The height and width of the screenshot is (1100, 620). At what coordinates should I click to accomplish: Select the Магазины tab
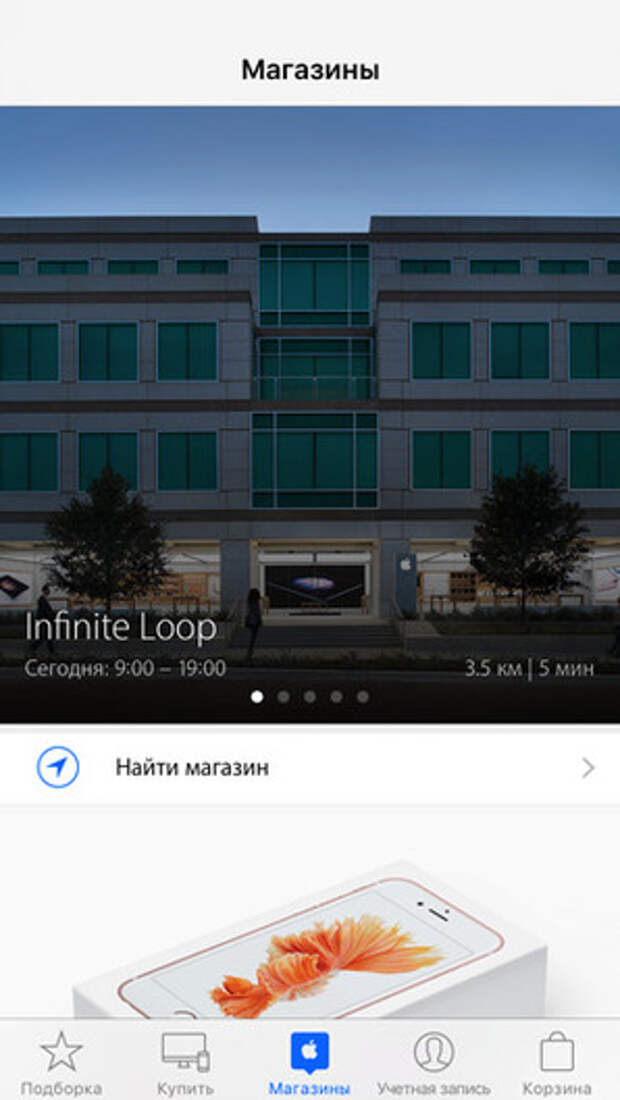point(309,1062)
